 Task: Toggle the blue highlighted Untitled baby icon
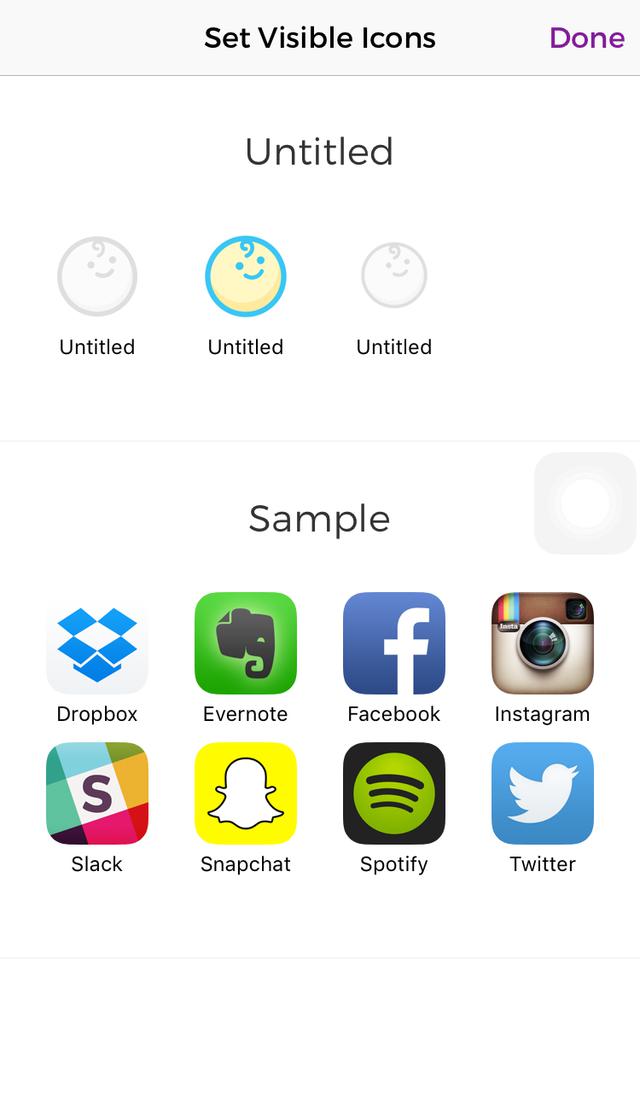point(246,276)
